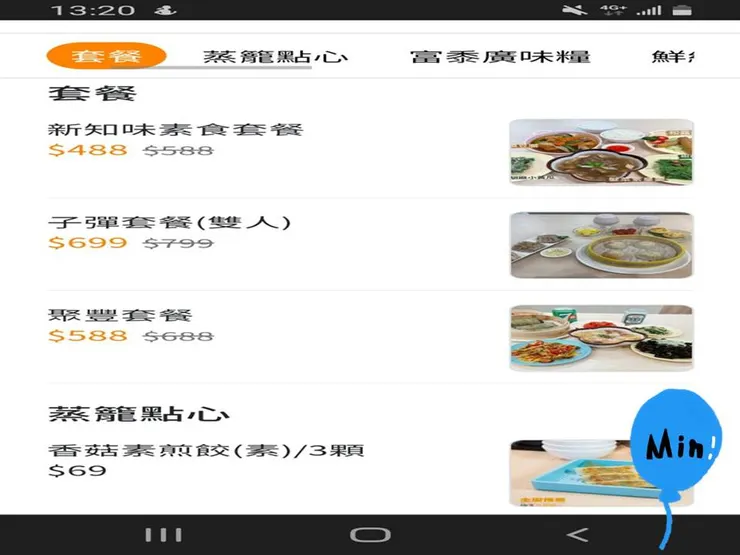Open the 新知味素食套餐 item
The image size is (740, 555).
pyautogui.click(x=176, y=130)
